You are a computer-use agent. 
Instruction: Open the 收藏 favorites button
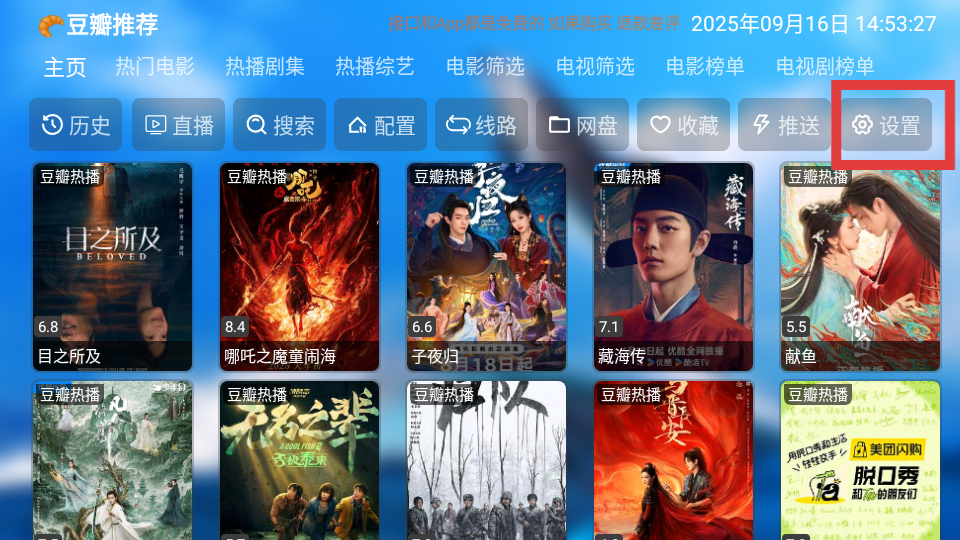coord(684,125)
